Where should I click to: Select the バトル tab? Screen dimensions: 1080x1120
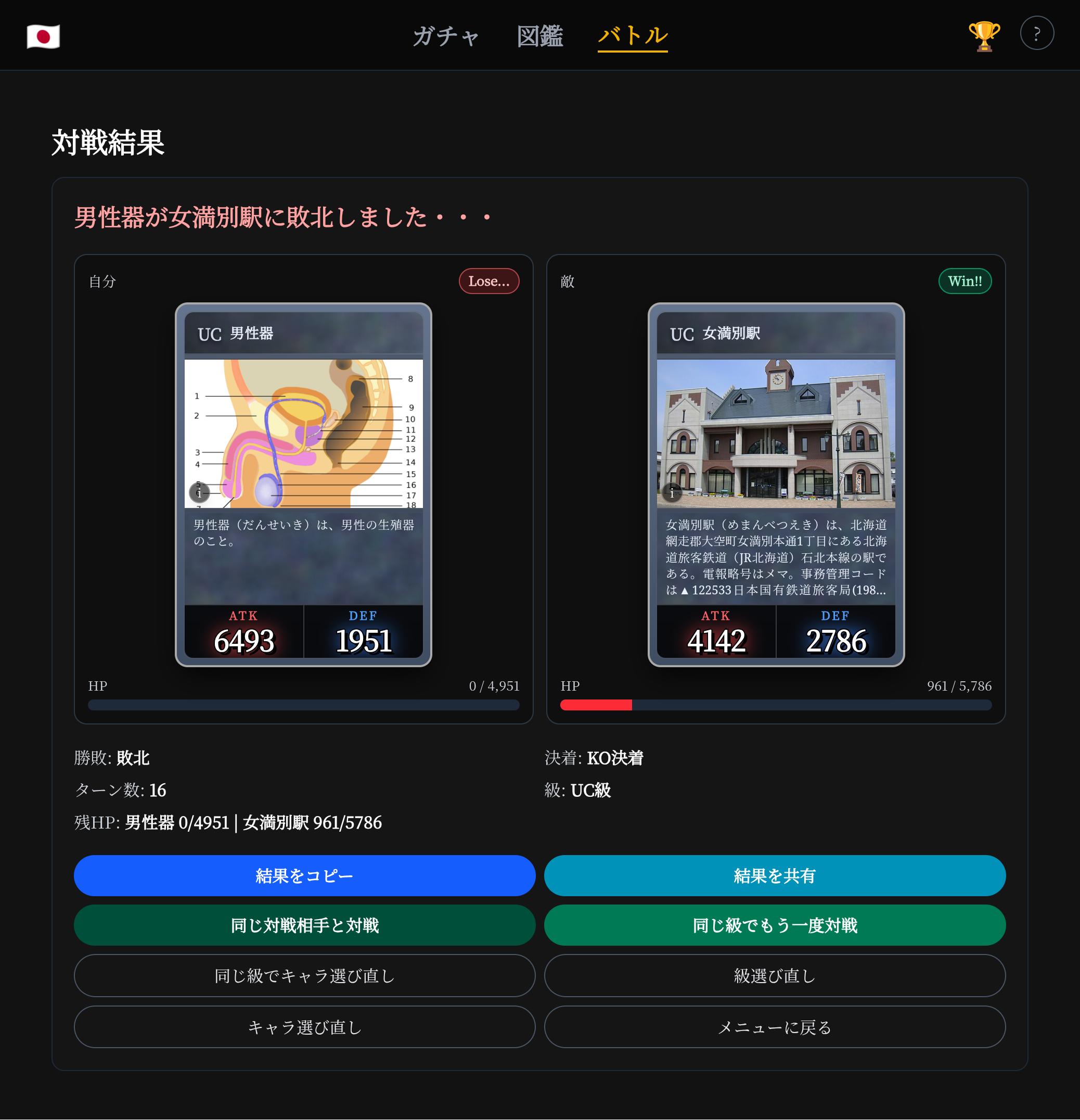tap(632, 36)
